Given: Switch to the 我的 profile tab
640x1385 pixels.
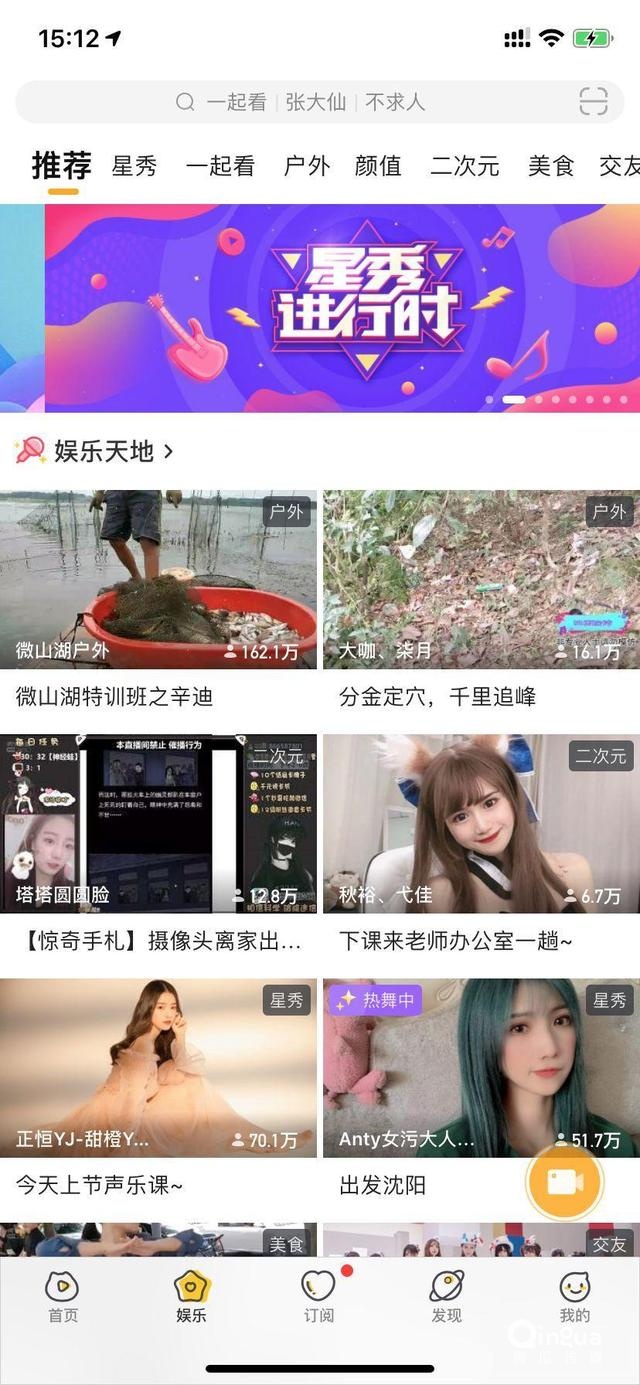Looking at the screenshot, I should click(x=574, y=1297).
